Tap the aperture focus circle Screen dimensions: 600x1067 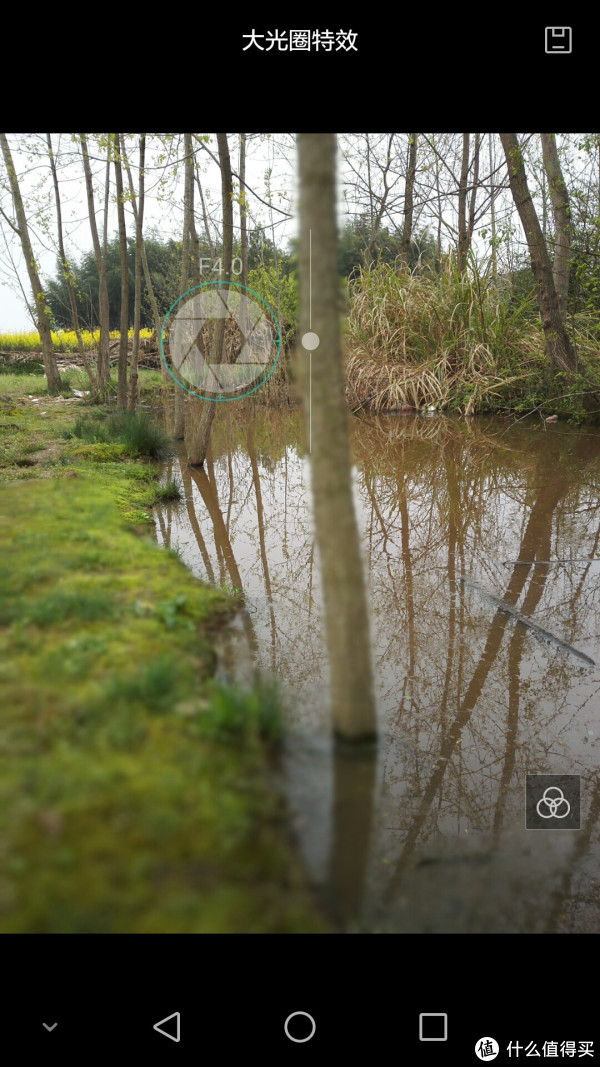click(x=221, y=340)
